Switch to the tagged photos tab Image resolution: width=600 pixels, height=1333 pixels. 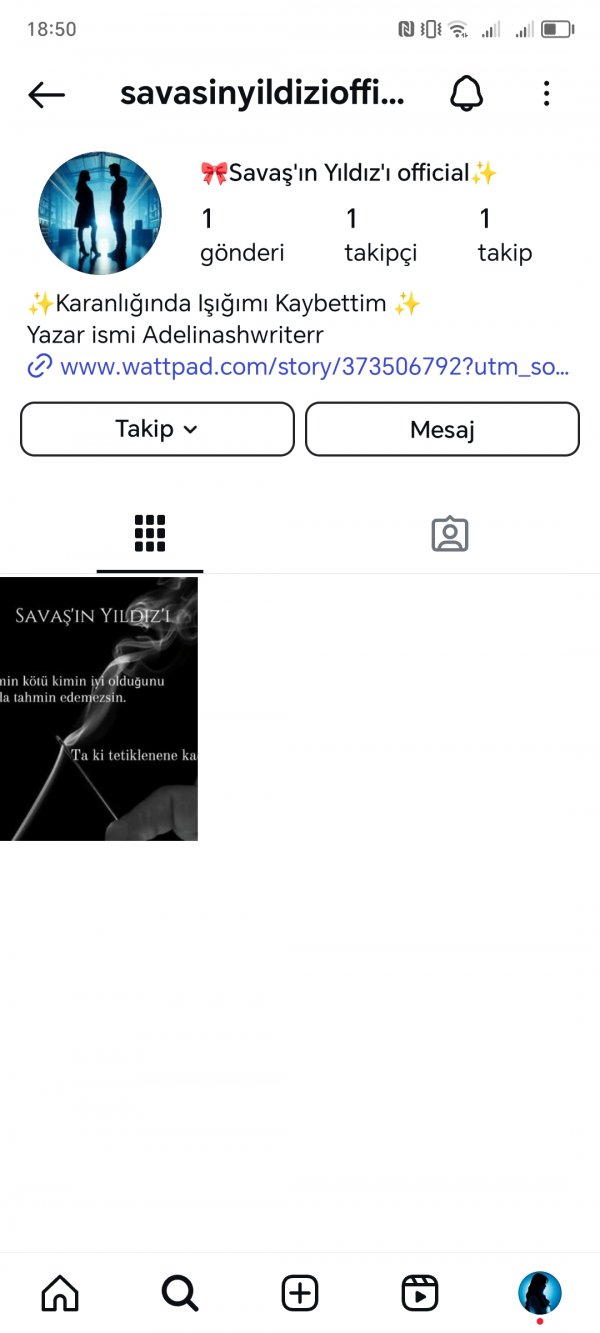pyautogui.click(x=450, y=534)
